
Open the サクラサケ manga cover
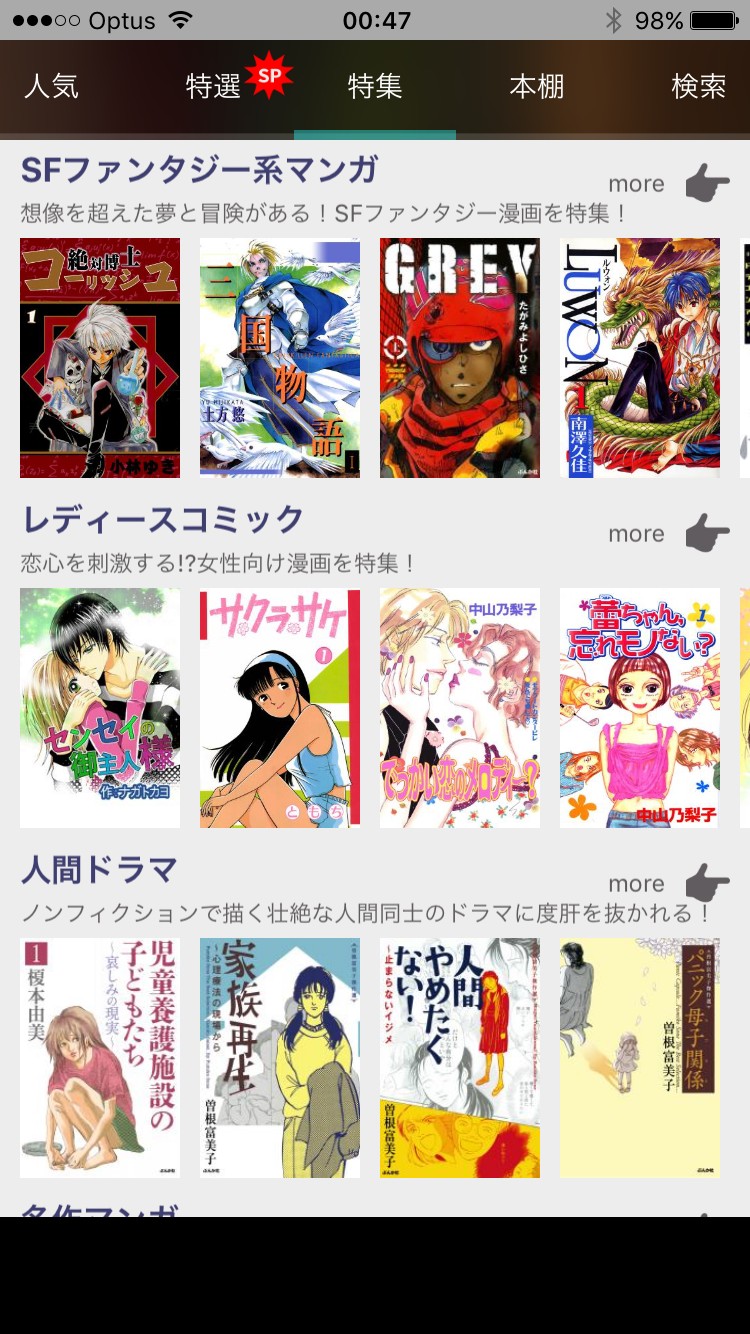pos(280,708)
